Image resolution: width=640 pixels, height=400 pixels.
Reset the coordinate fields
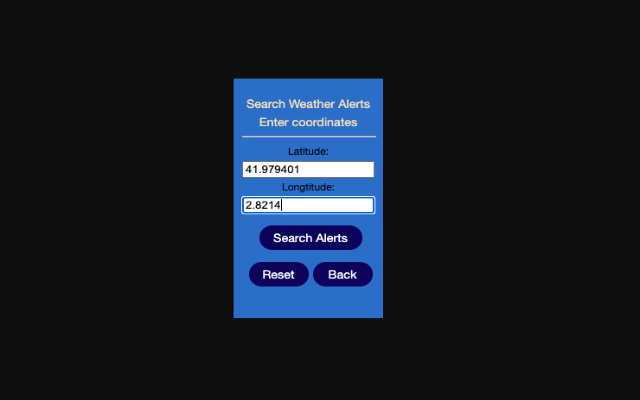tap(278, 274)
